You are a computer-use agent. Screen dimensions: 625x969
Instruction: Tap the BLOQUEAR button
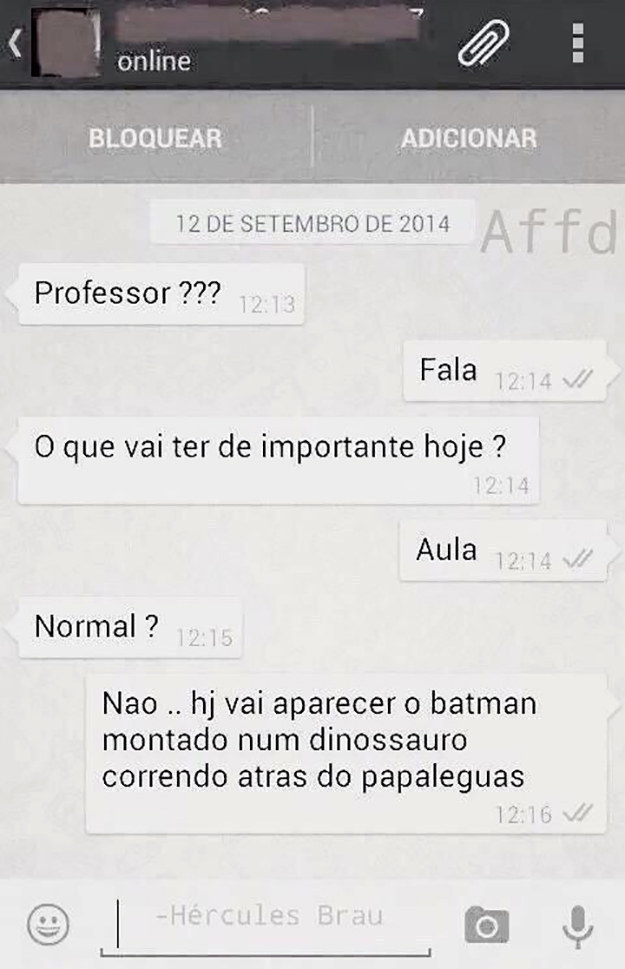(155, 138)
